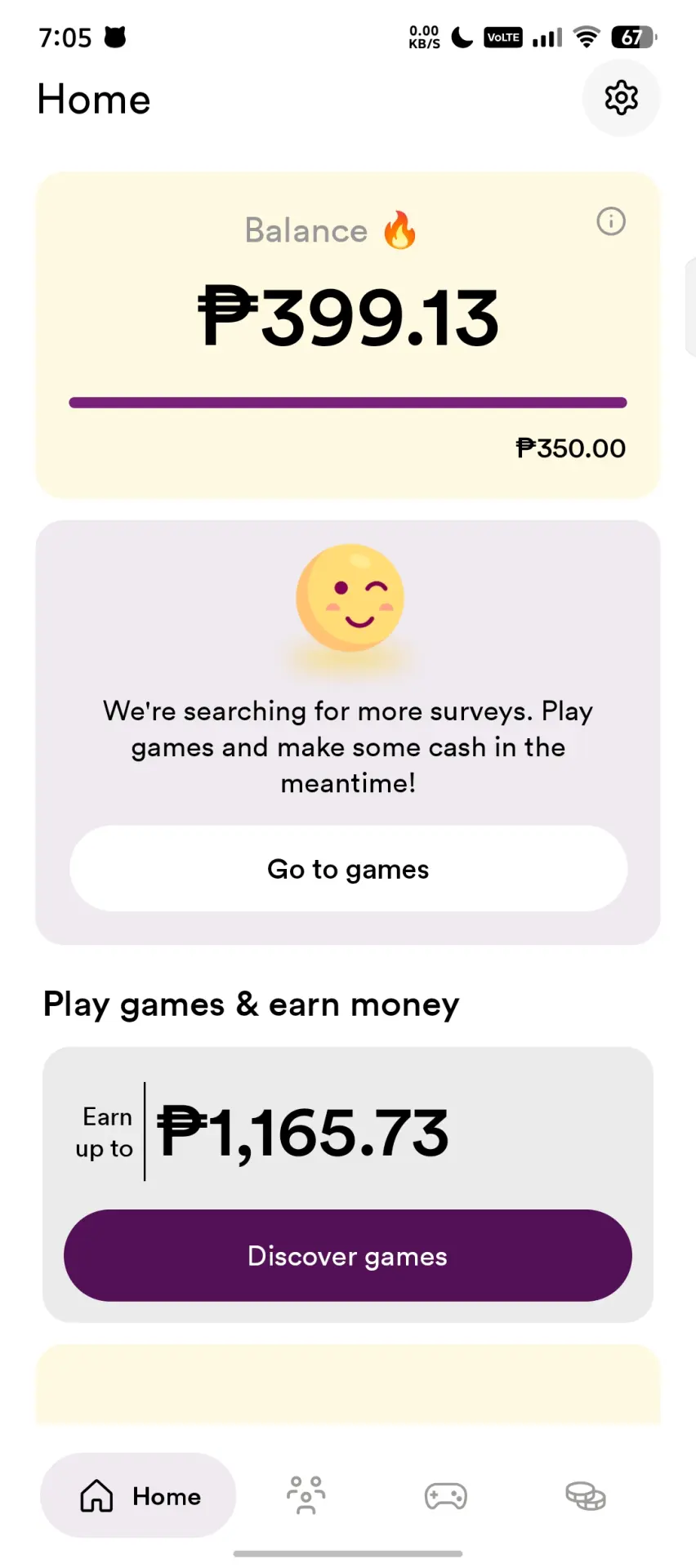Open the balance card
This screenshot has width=696, height=1568.
348,335
